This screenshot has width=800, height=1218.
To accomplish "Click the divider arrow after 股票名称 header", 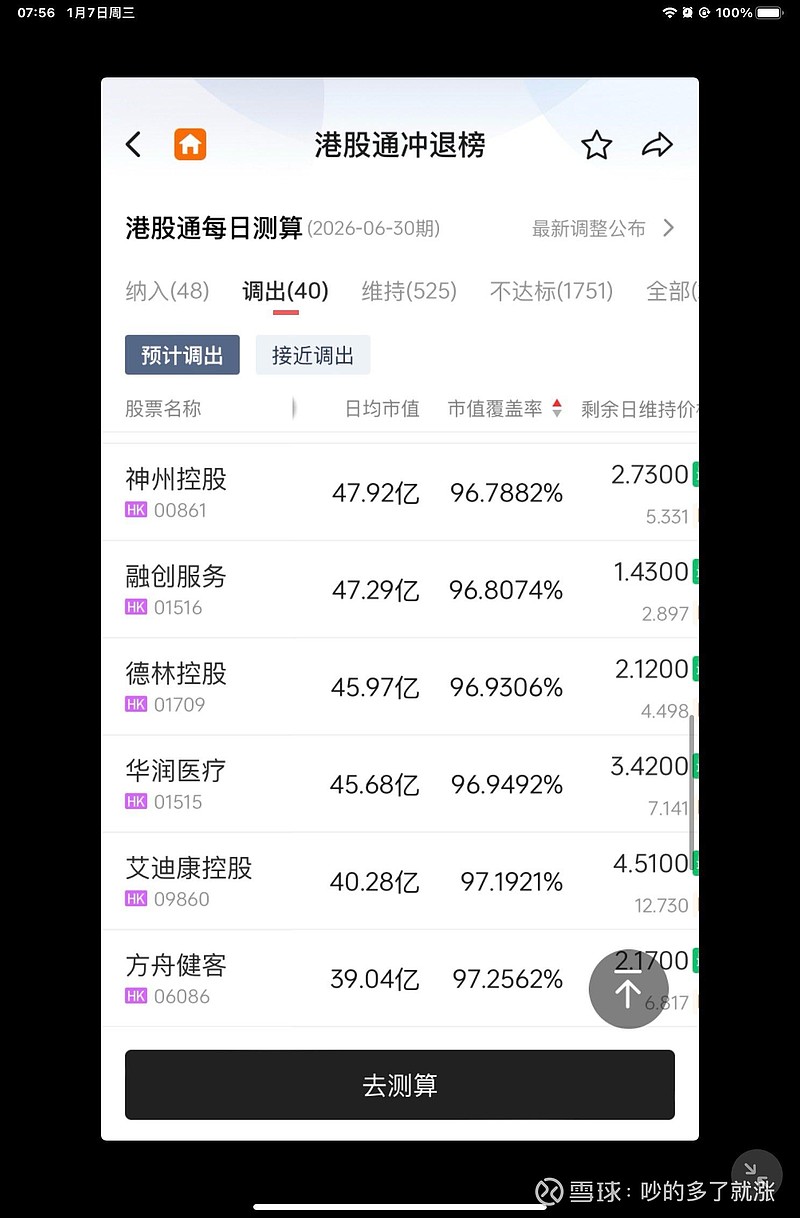I will 293,408.
